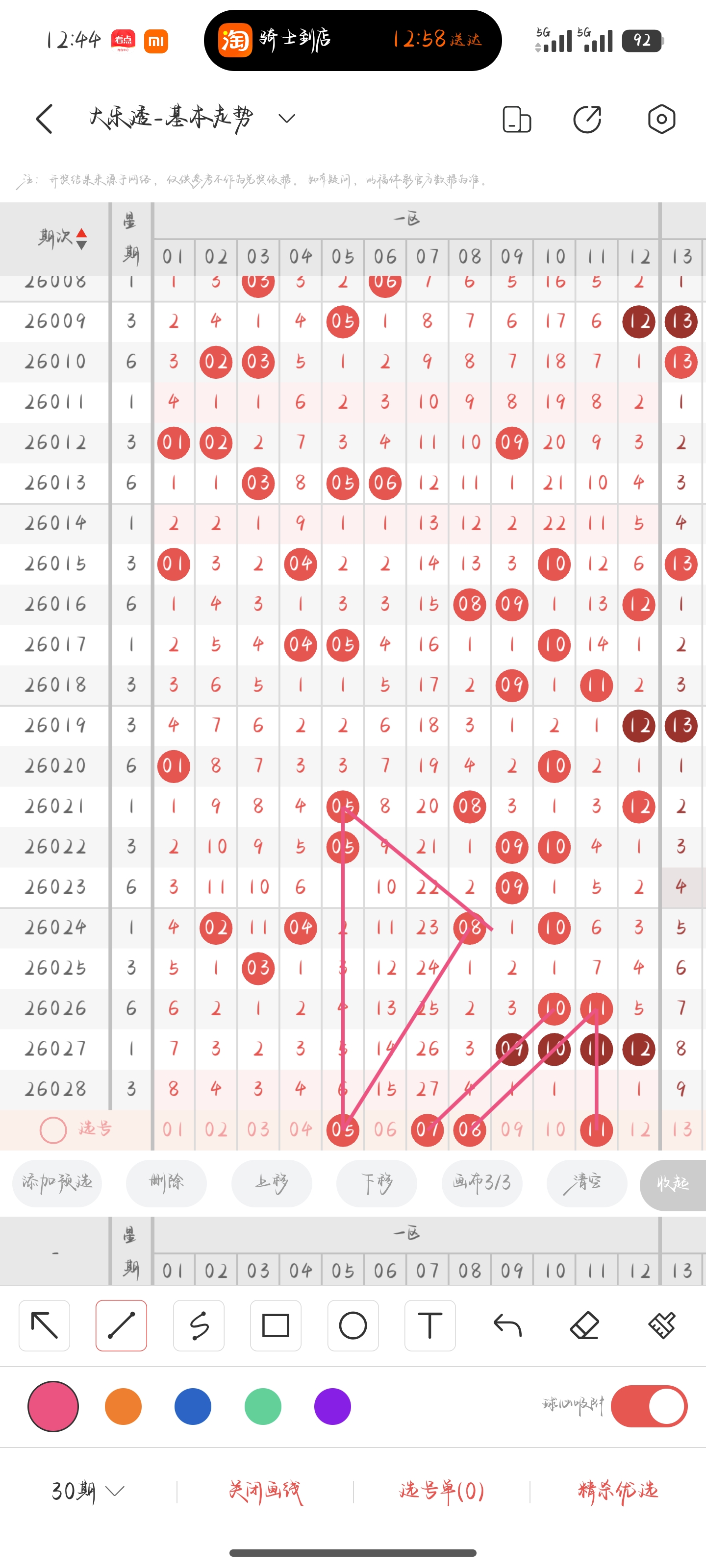
Task: Open 精杀优选
Action: coord(618,1491)
